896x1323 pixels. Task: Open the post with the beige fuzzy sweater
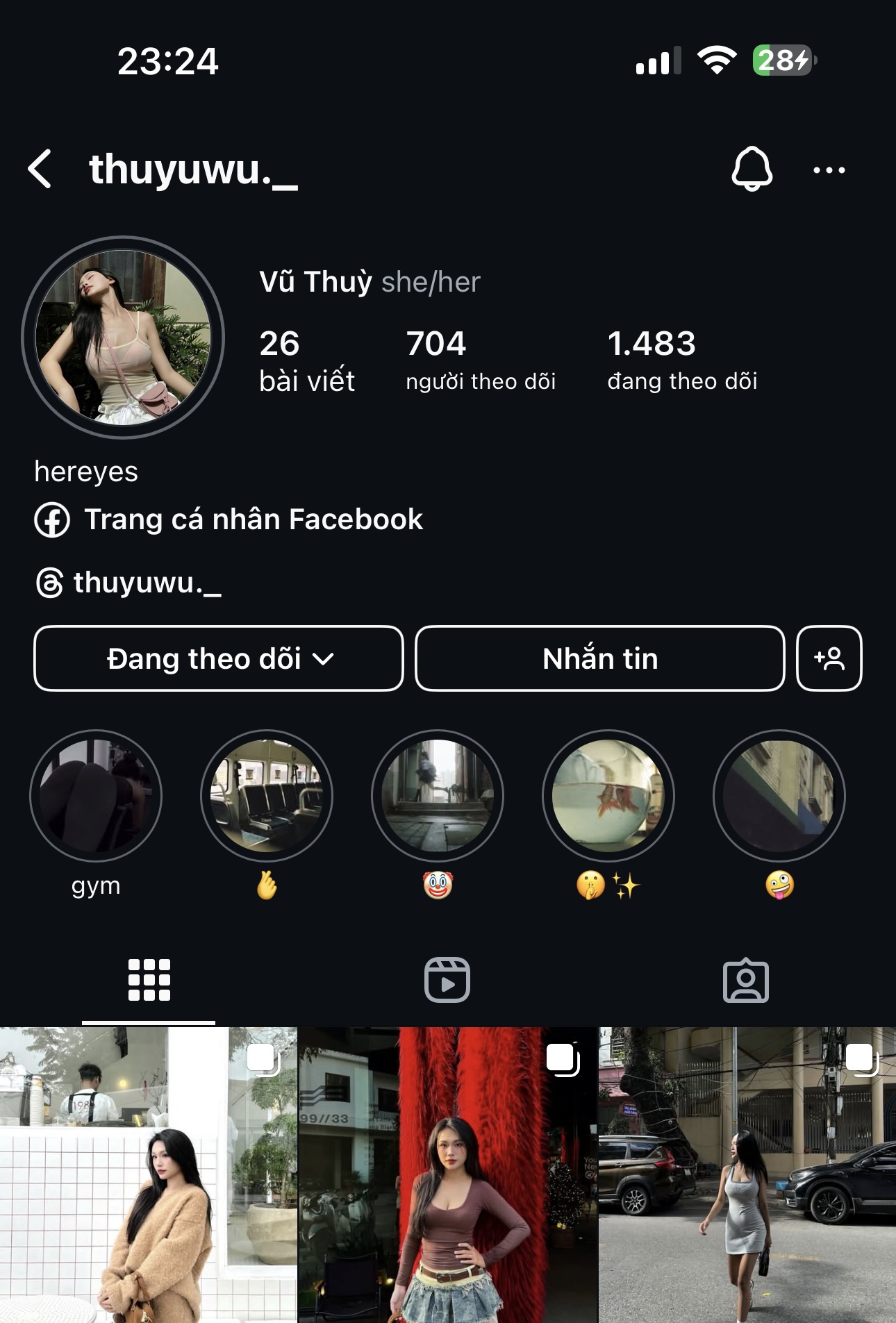pyautogui.click(x=149, y=1175)
